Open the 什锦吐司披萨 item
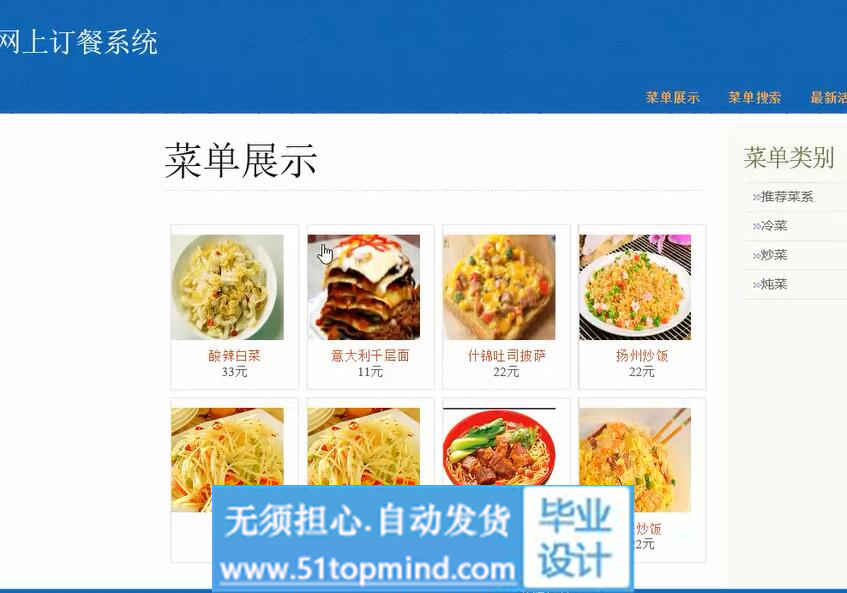 pyautogui.click(x=506, y=355)
